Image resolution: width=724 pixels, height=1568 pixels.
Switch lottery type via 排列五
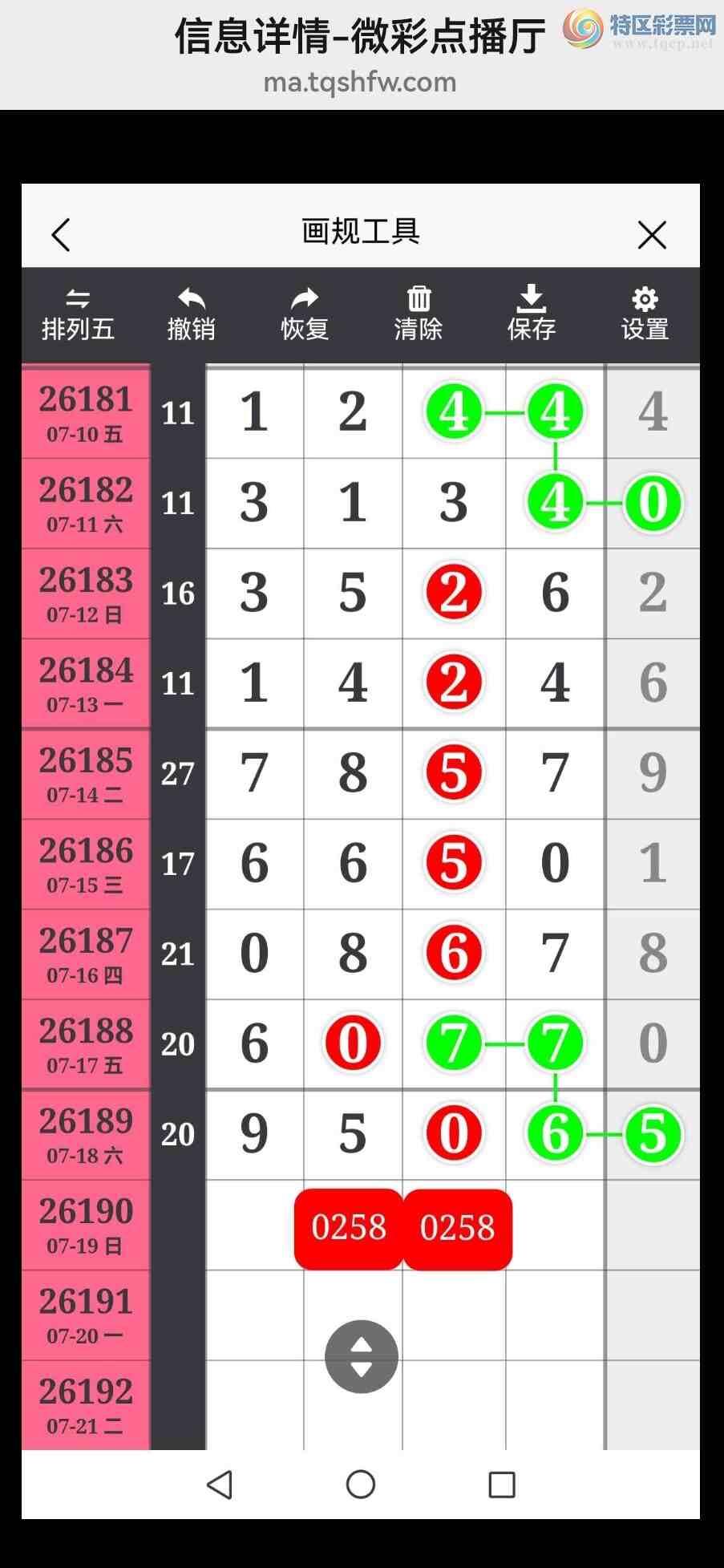[x=78, y=314]
